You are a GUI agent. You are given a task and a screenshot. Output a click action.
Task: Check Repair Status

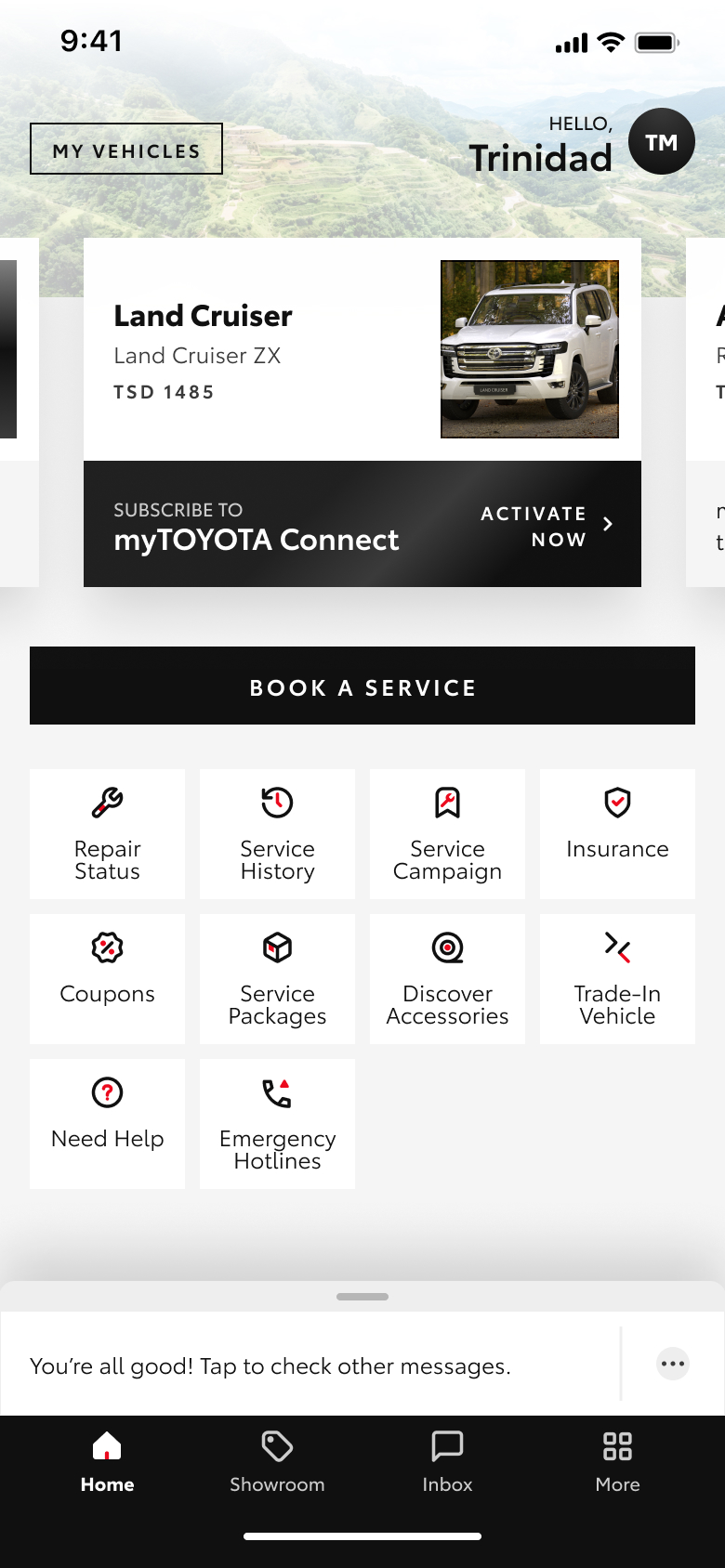point(107,834)
